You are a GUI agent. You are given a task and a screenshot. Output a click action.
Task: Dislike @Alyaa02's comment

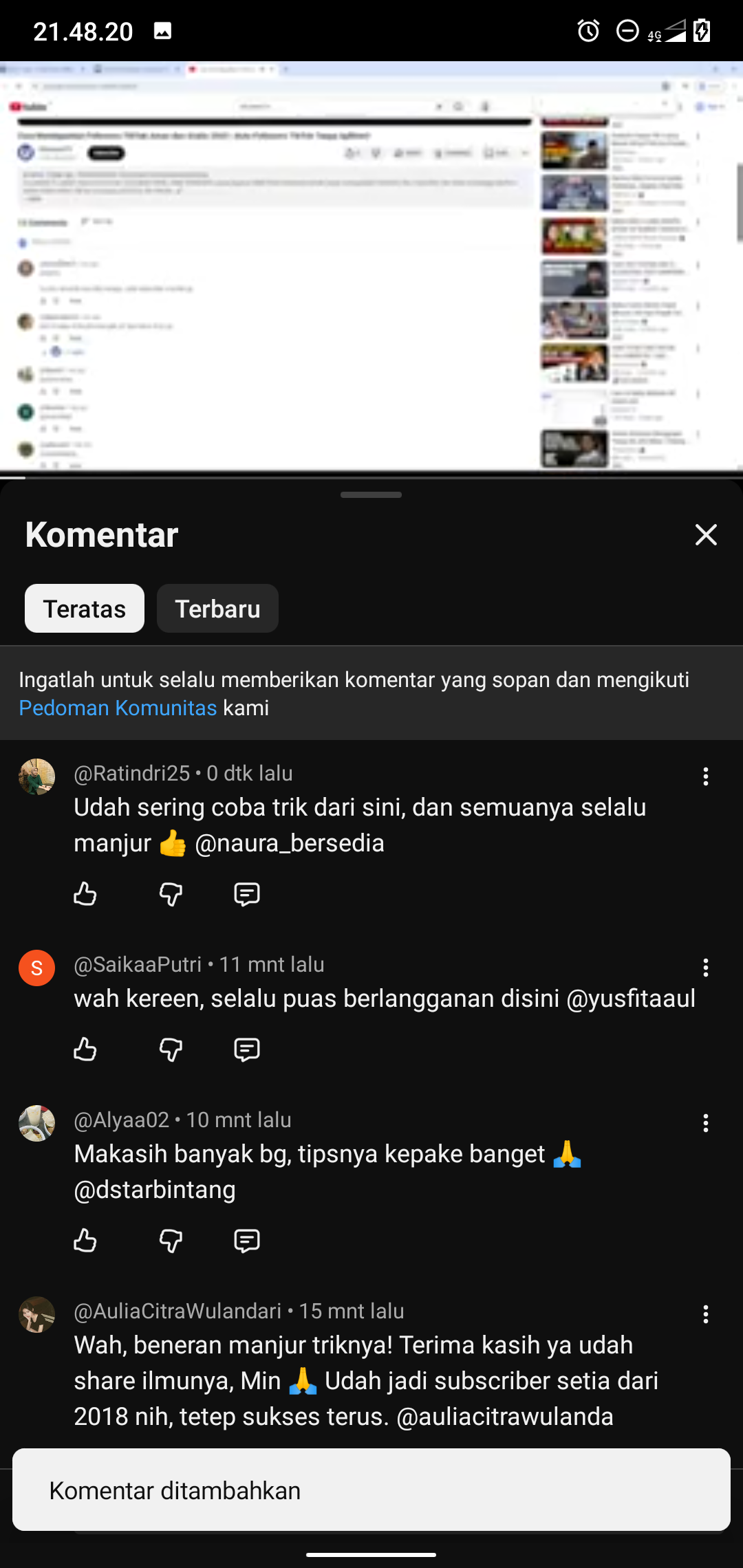pos(171,1241)
